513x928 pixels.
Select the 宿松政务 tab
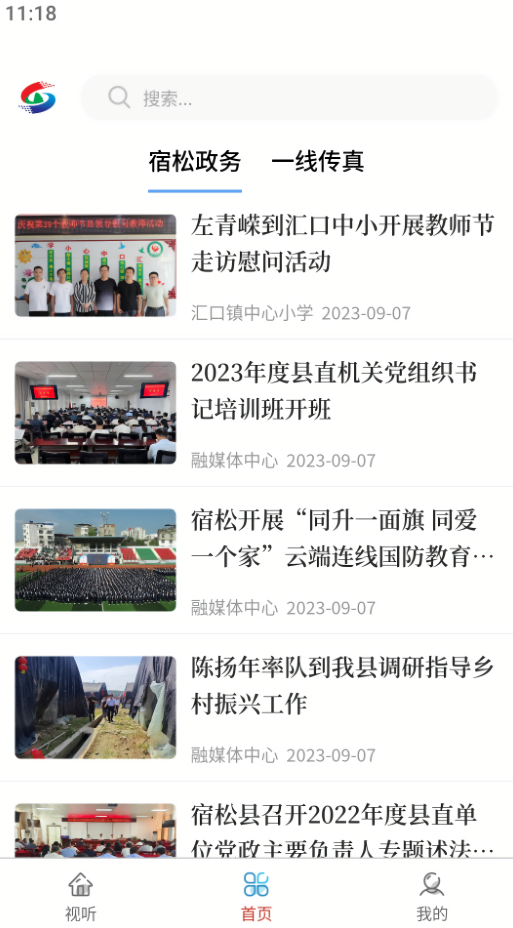pyautogui.click(x=195, y=162)
